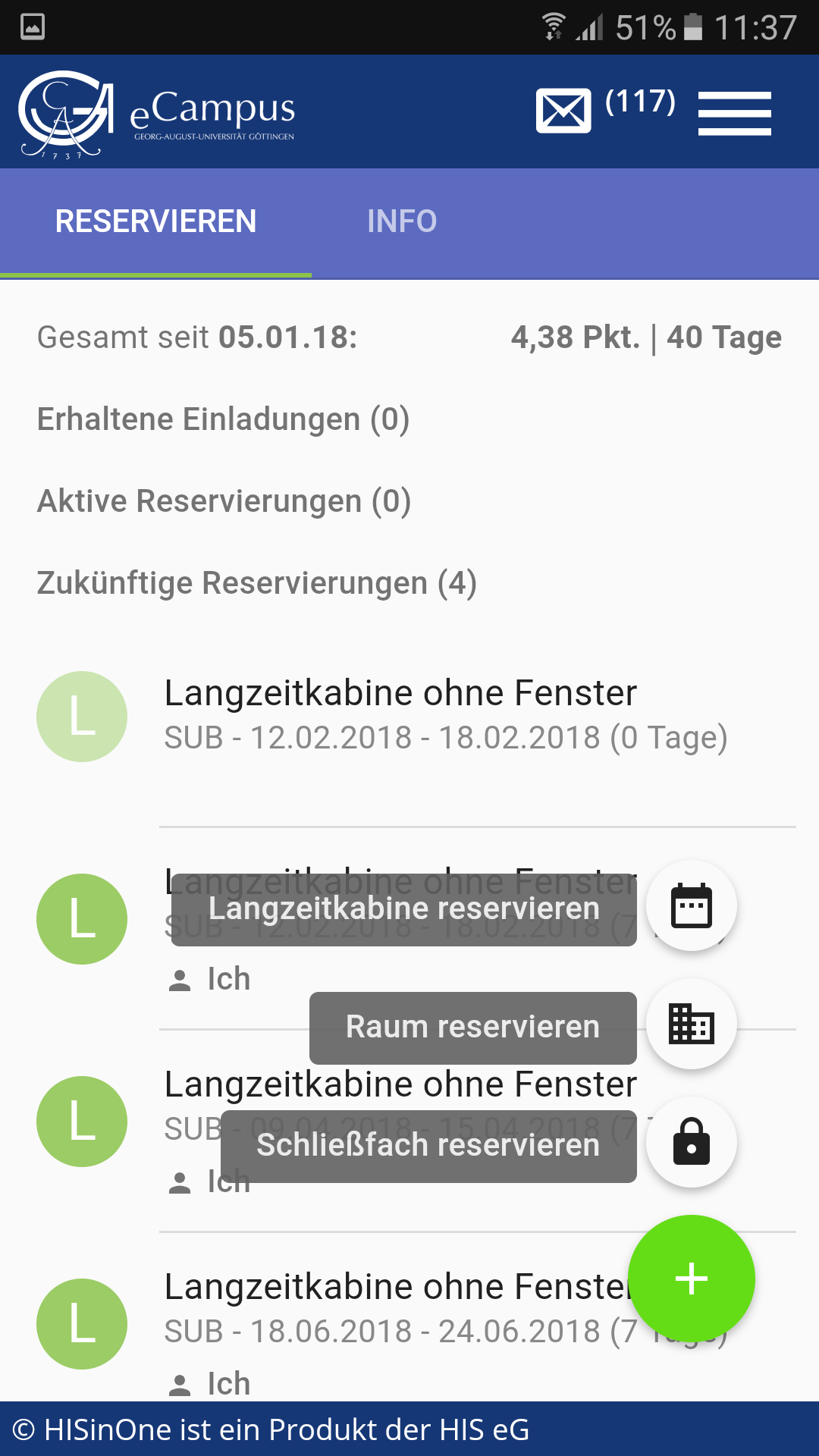819x1456 pixels.
Task: Collapse Zukünftige Reservierungen section
Action: (257, 583)
